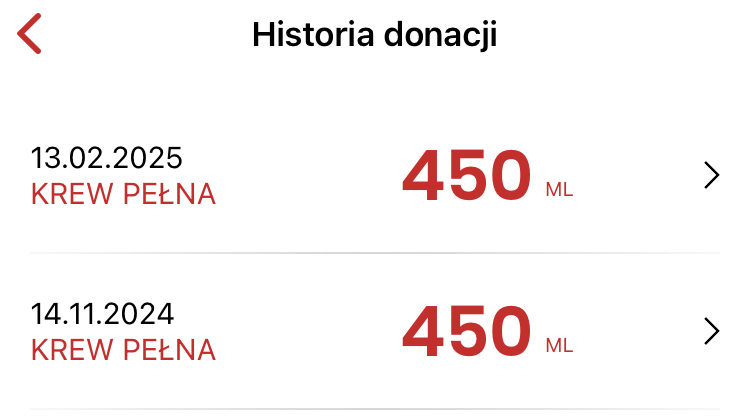Screen dimensions: 750x420
Task: Go back from Historia donacji
Action: click(30, 35)
